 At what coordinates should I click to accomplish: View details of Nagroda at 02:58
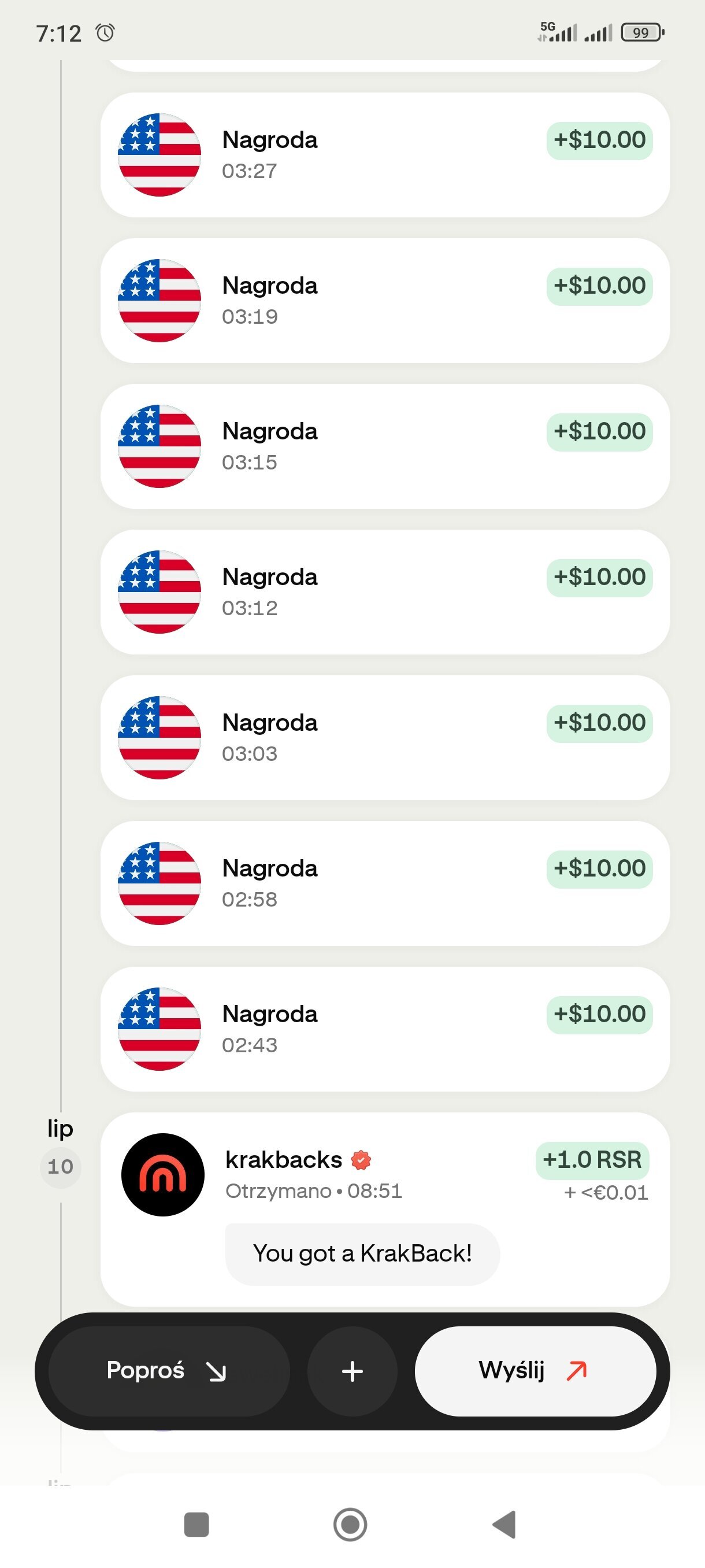(x=385, y=883)
